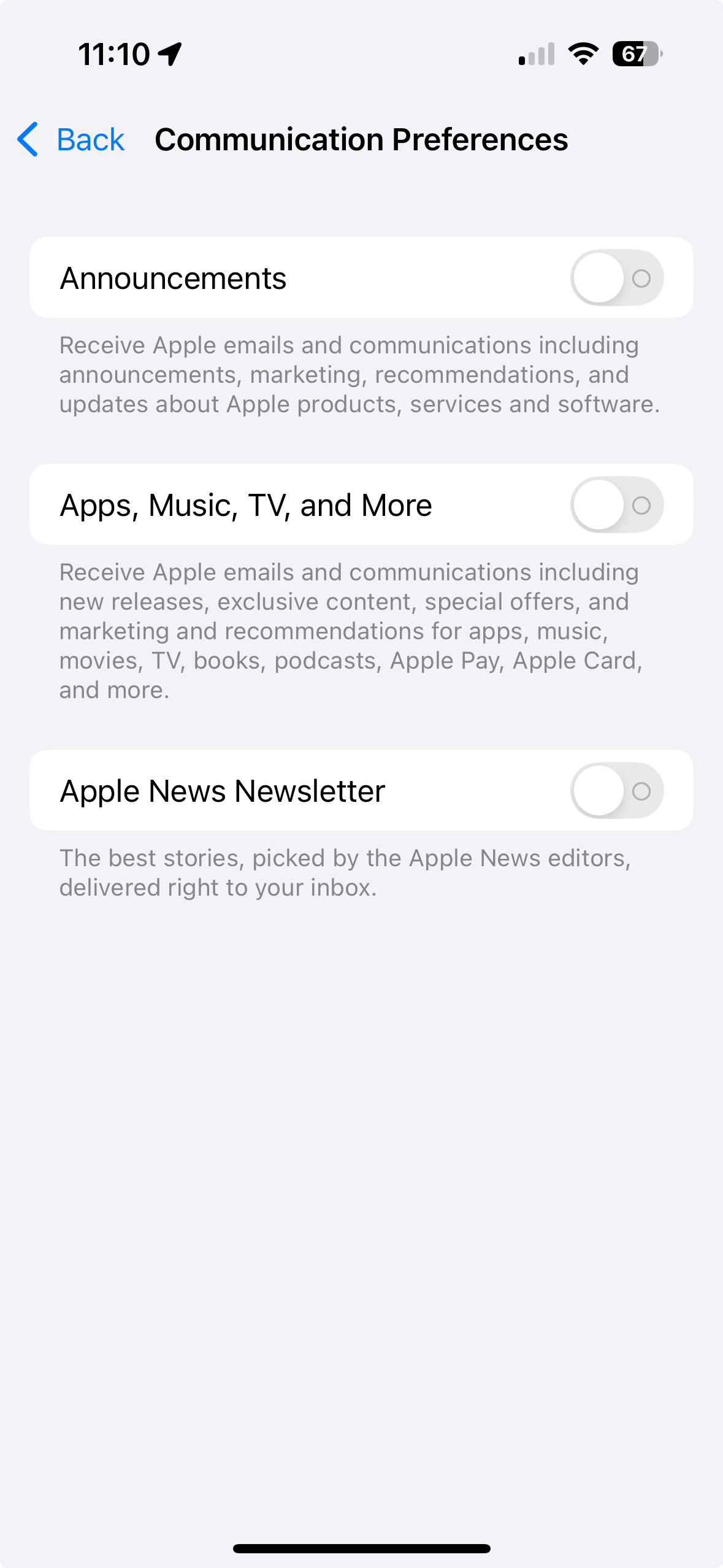Screen dimensions: 723x1568
Task: Go back to the previous screen
Action: pyautogui.click(x=71, y=140)
